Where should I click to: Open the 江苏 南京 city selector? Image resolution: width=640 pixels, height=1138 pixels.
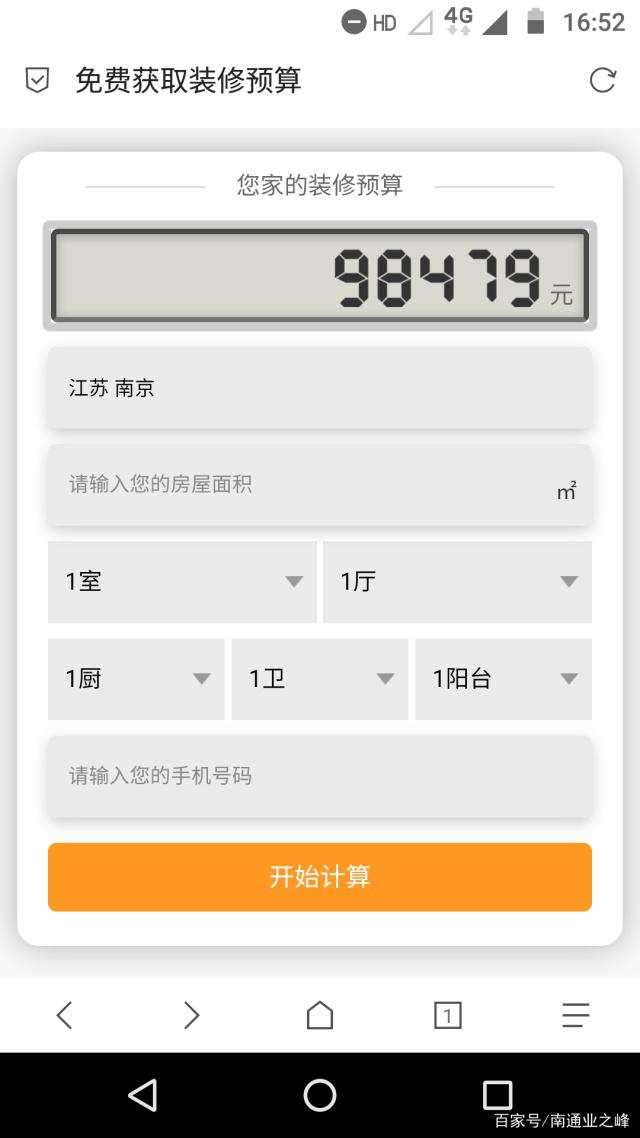click(x=319, y=388)
